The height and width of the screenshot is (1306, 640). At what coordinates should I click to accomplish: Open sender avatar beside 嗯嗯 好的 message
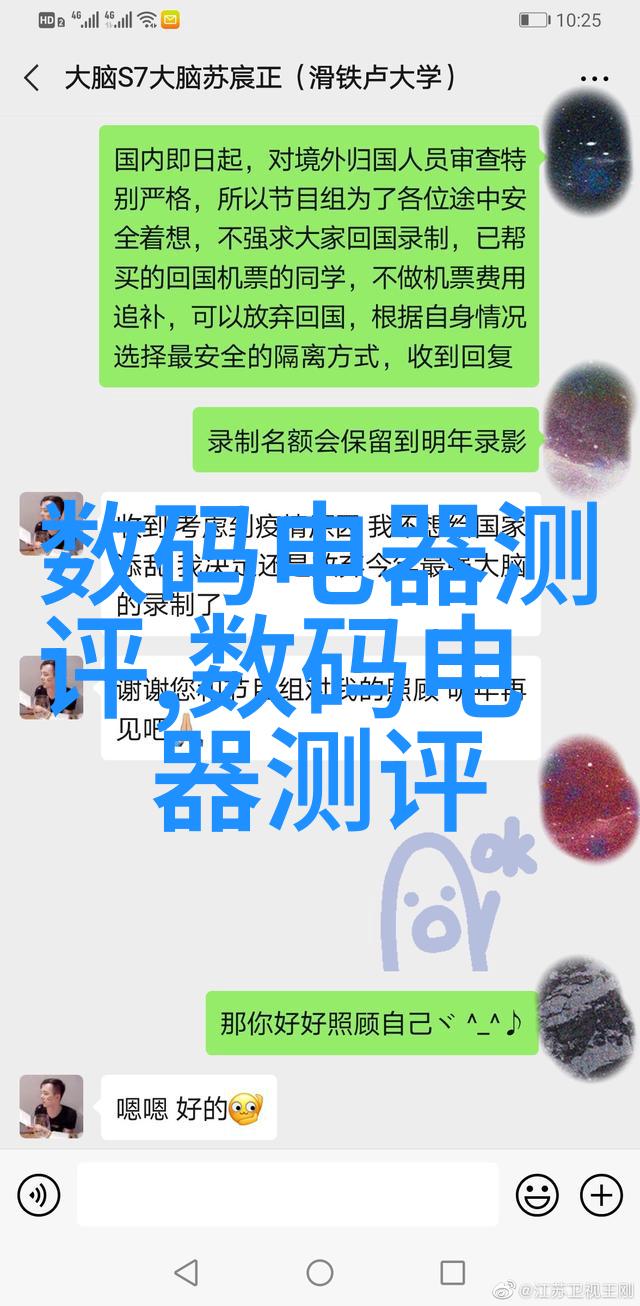pos(51,1107)
